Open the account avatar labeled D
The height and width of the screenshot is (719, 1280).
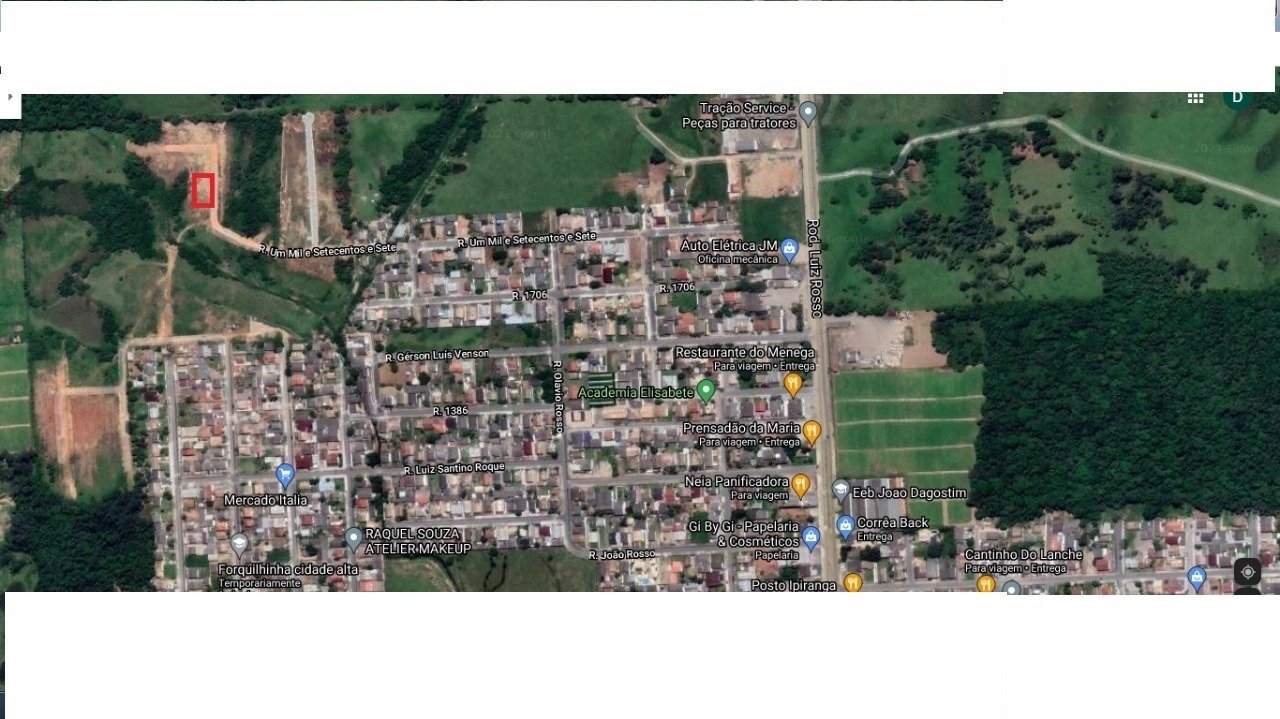(x=1237, y=98)
